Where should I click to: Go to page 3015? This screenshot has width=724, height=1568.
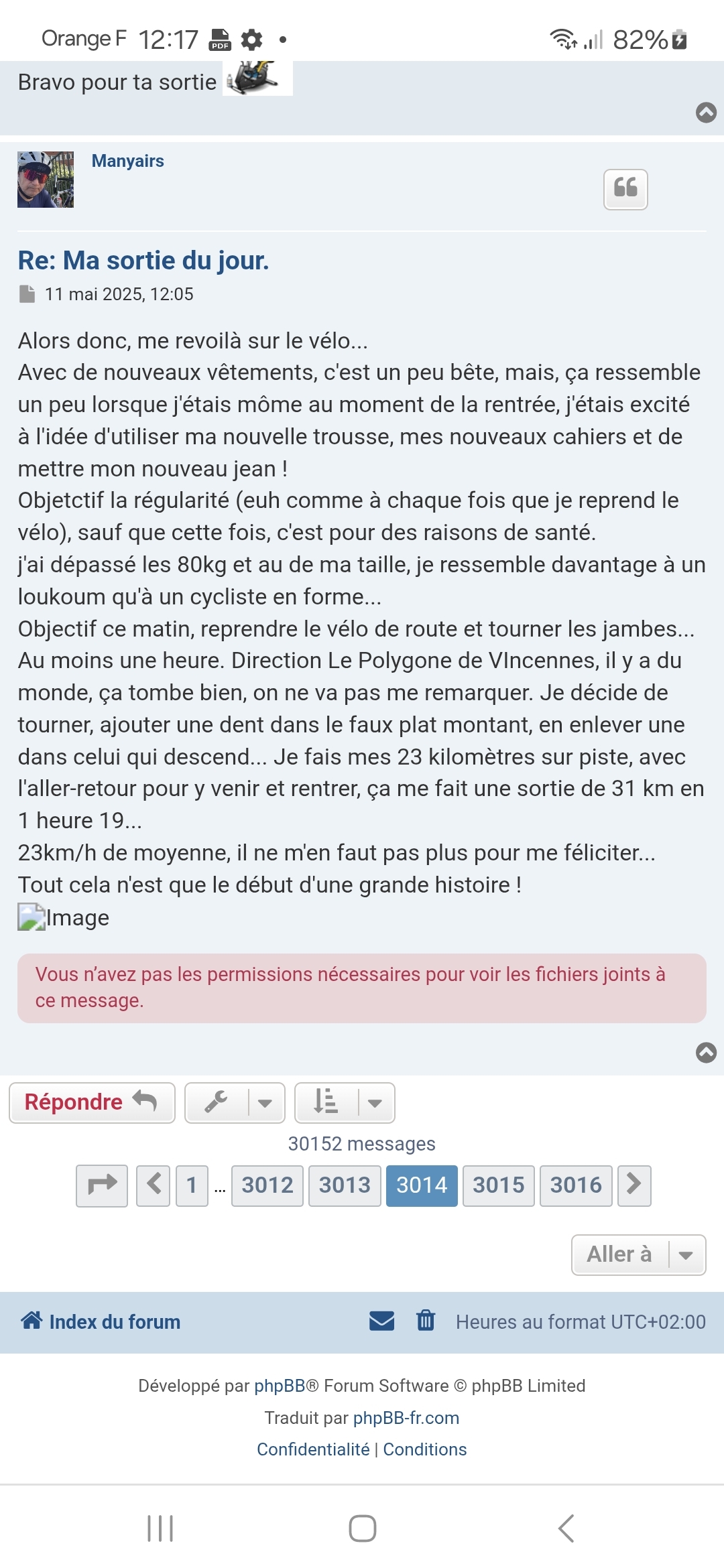498,1185
